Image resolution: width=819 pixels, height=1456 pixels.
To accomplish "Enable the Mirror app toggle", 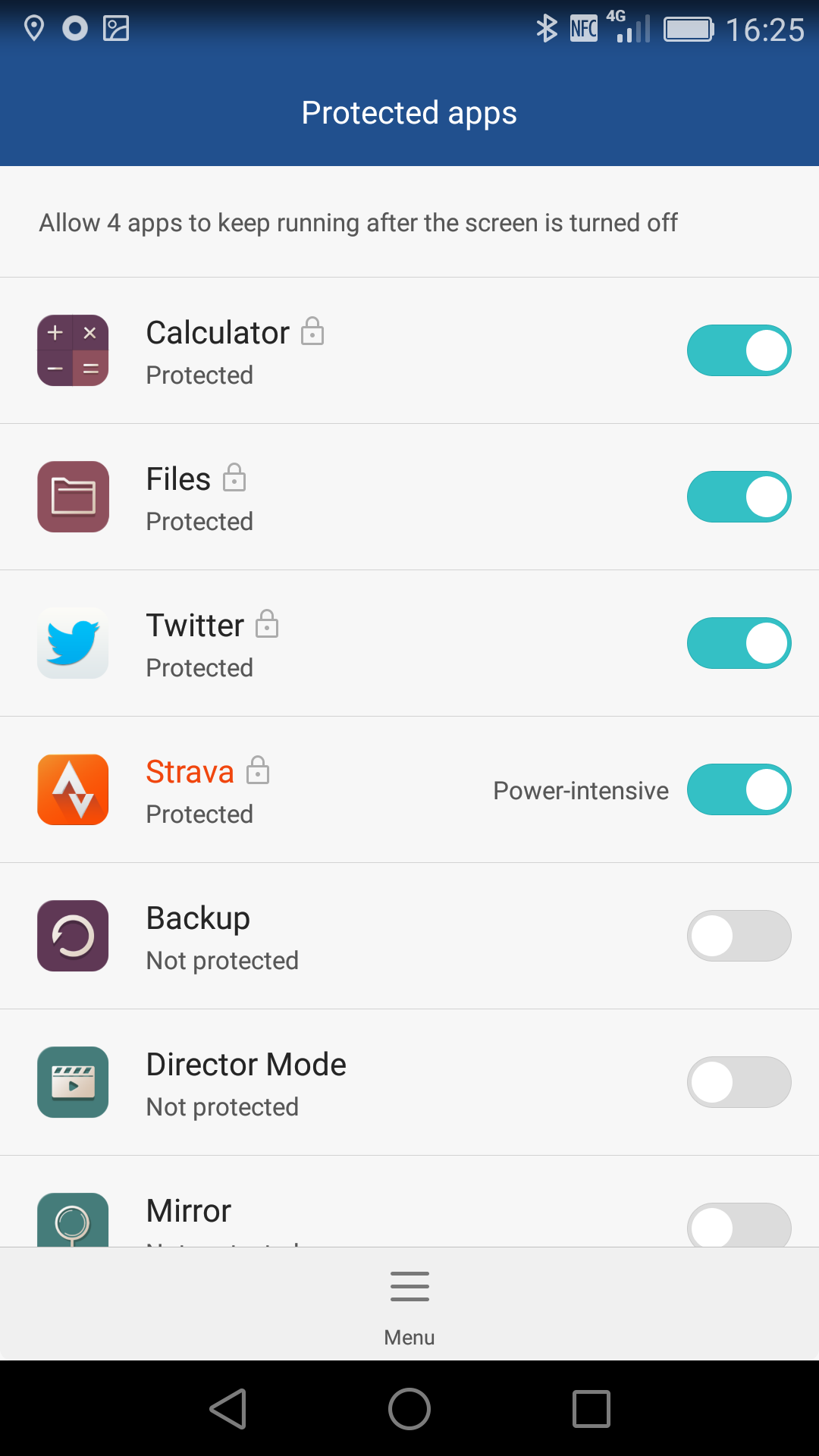I will point(739,1225).
